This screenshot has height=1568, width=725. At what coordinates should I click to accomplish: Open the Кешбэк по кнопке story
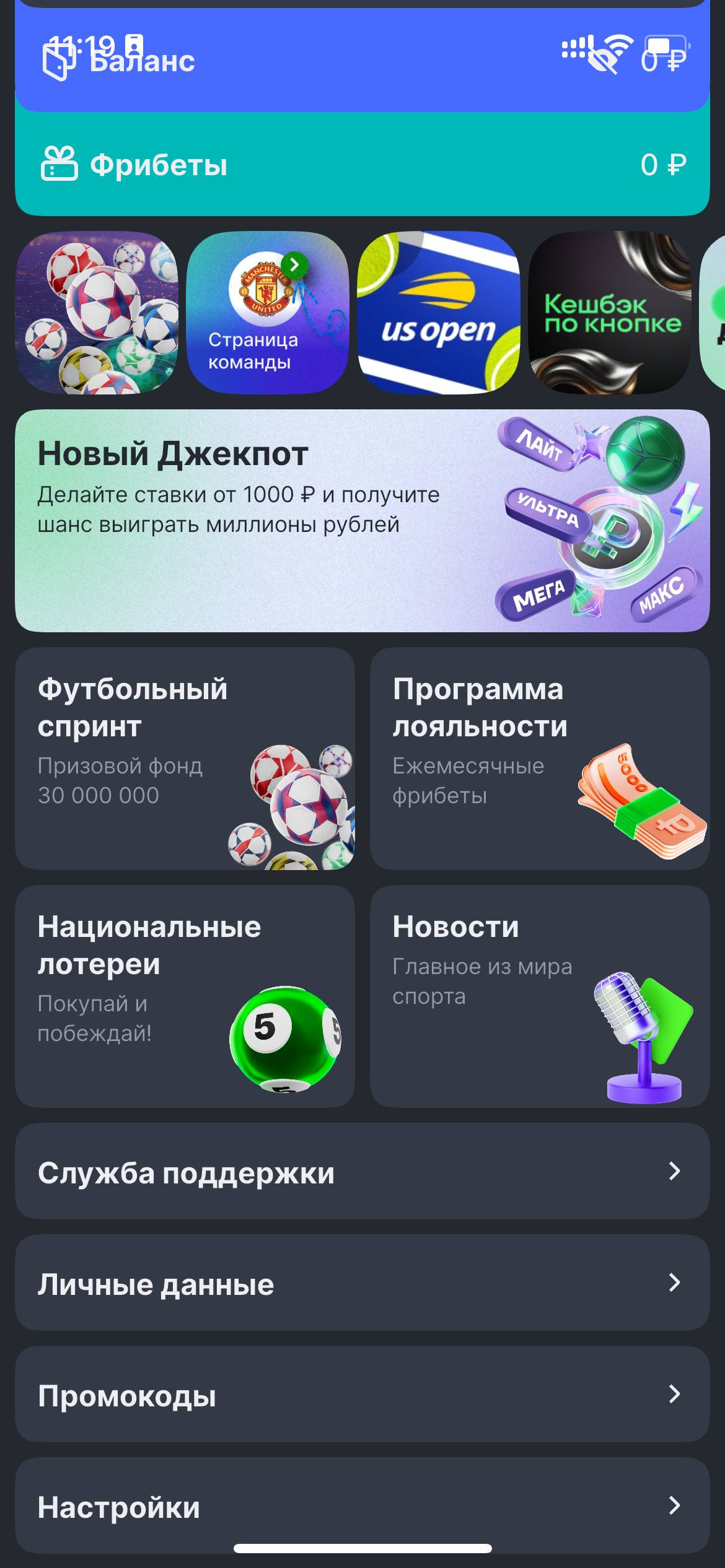[x=610, y=313]
